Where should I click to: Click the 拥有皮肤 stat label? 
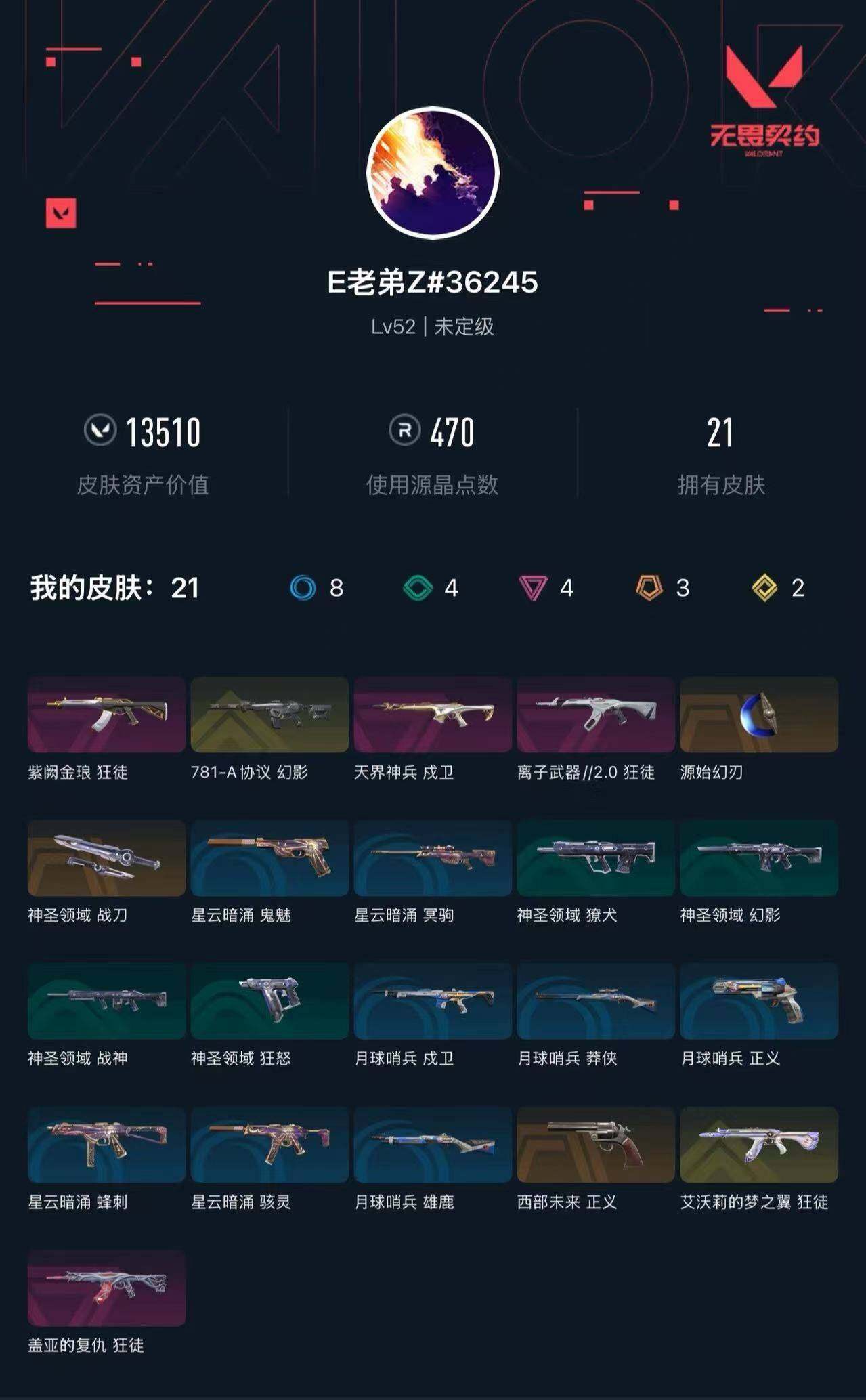point(722,482)
